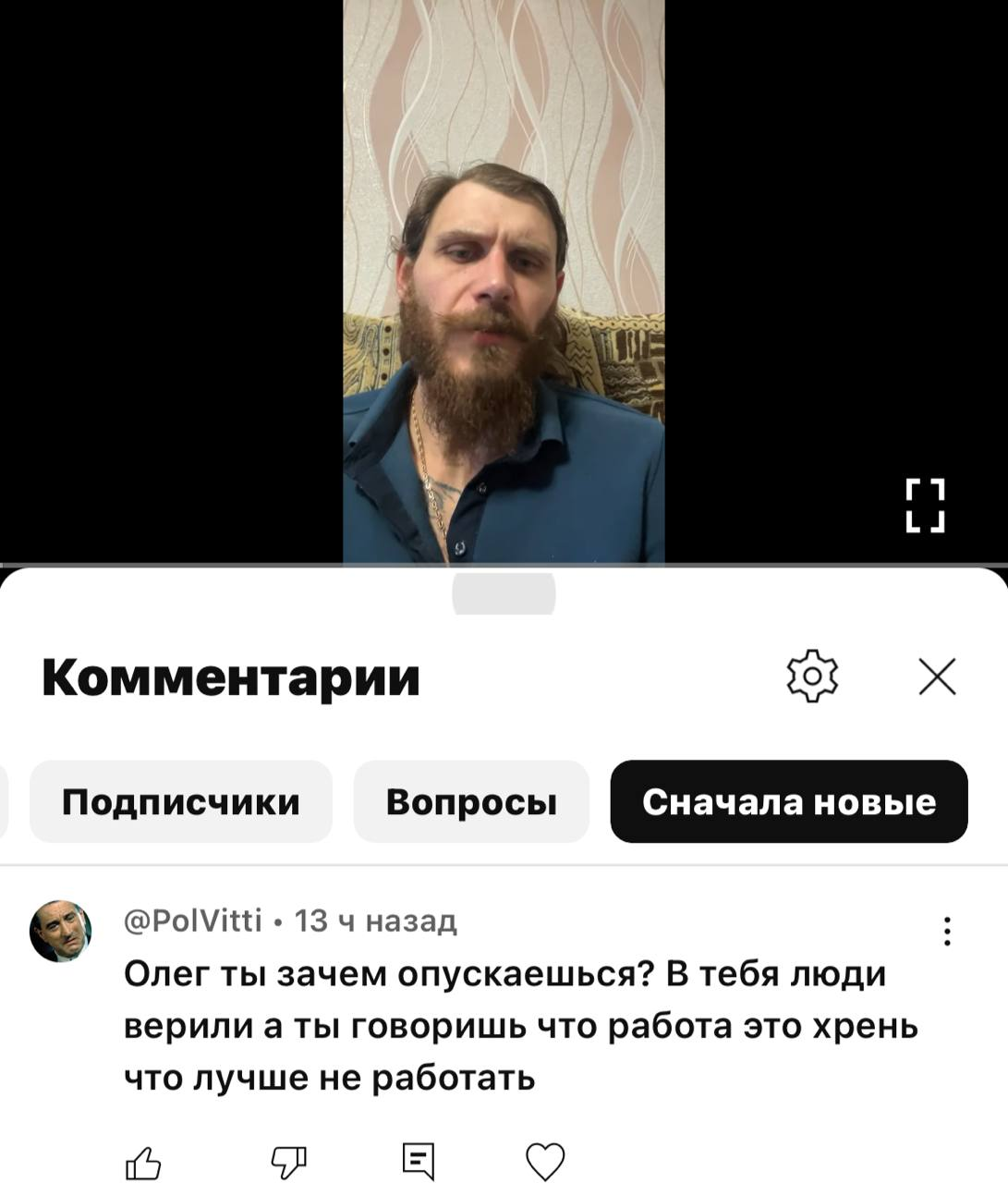The image size is (1008, 1183).
Task: Select the Сначала новые chip
Action: [789, 801]
